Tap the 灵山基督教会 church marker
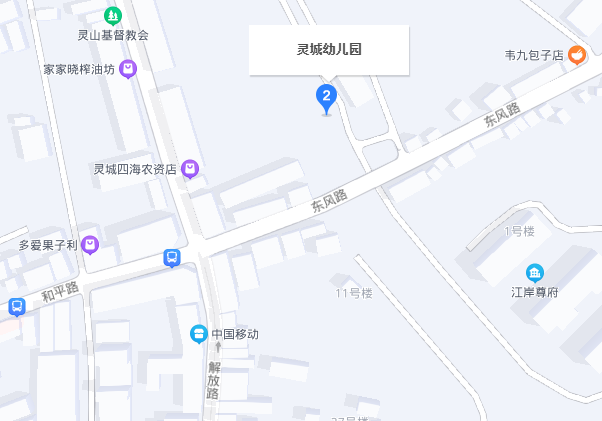602x421 pixels. click(113, 16)
